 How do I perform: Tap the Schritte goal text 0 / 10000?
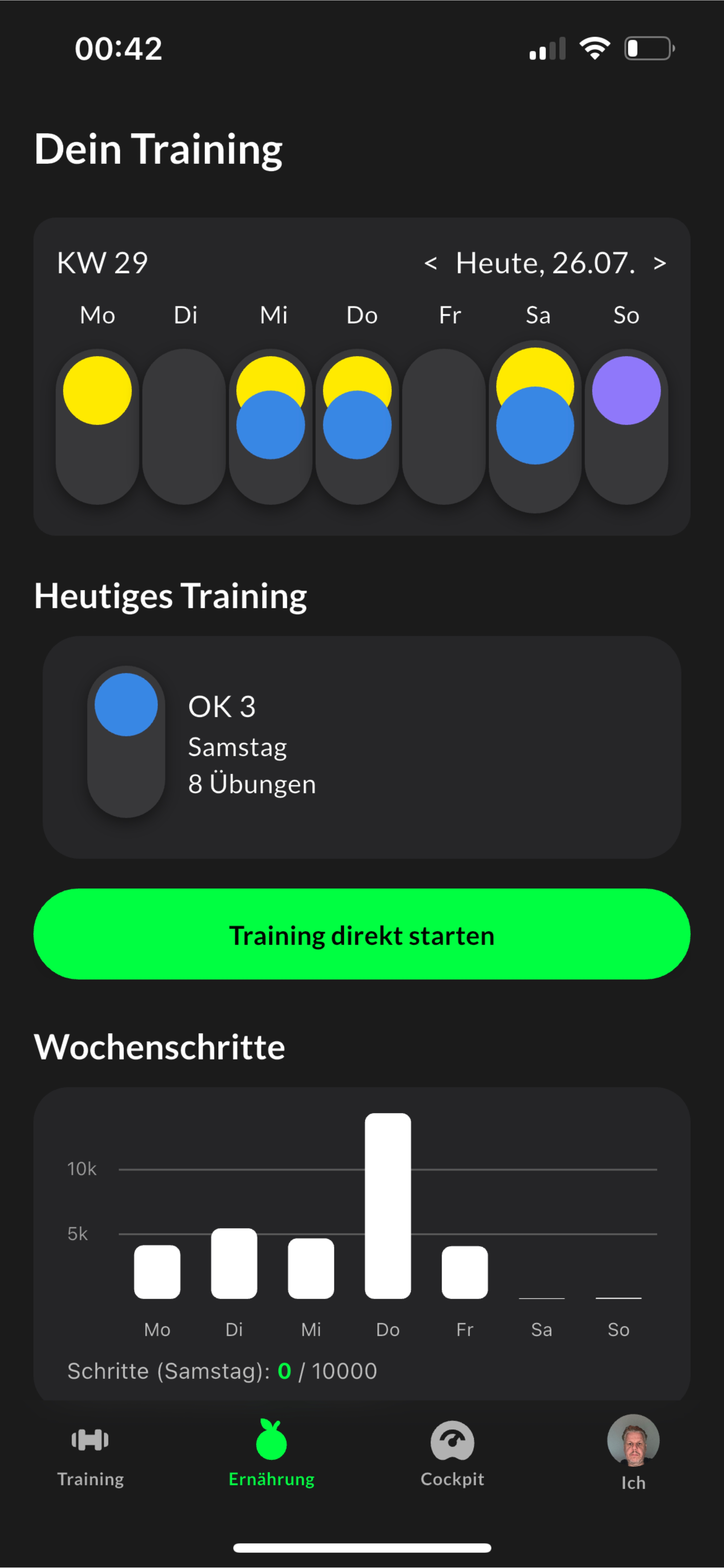[x=222, y=1371]
